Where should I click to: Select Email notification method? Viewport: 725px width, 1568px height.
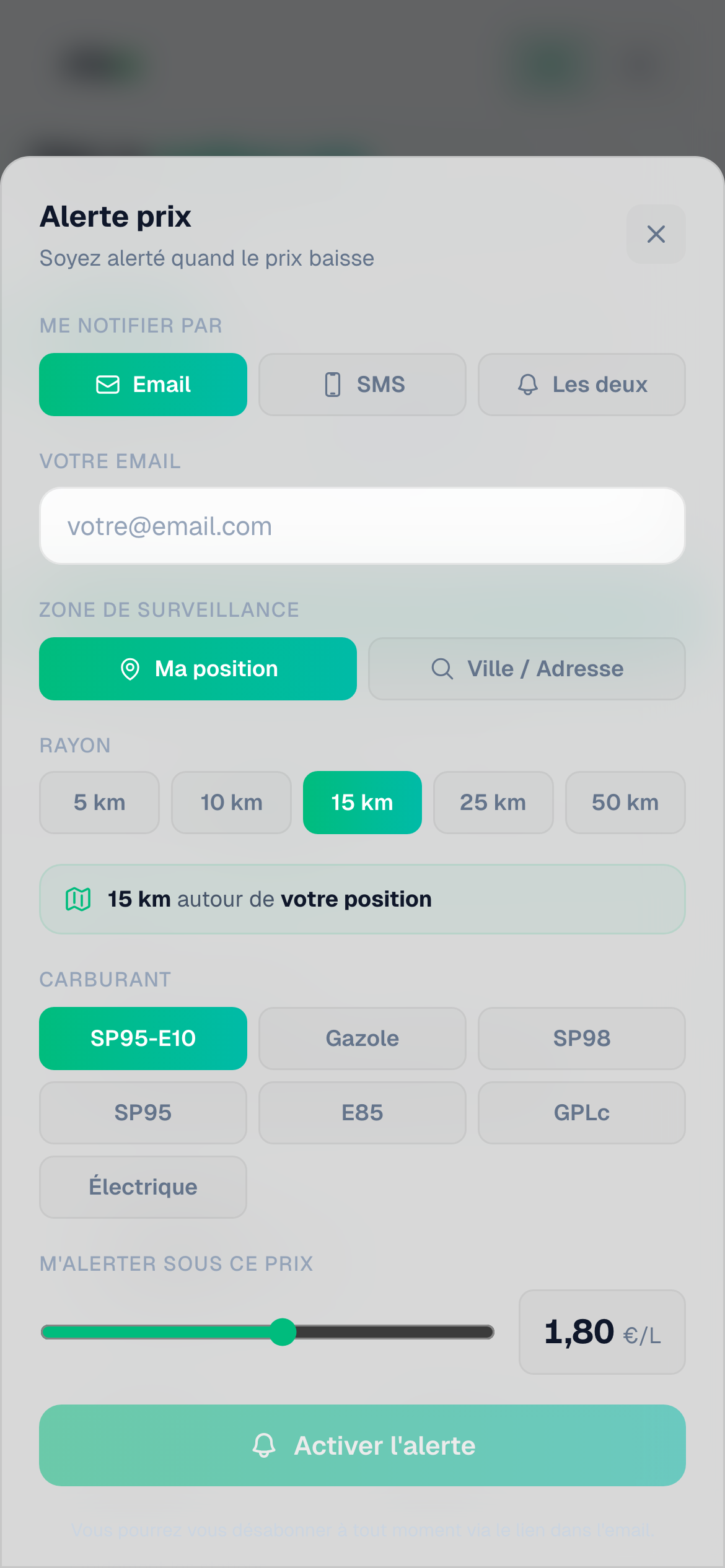click(143, 385)
